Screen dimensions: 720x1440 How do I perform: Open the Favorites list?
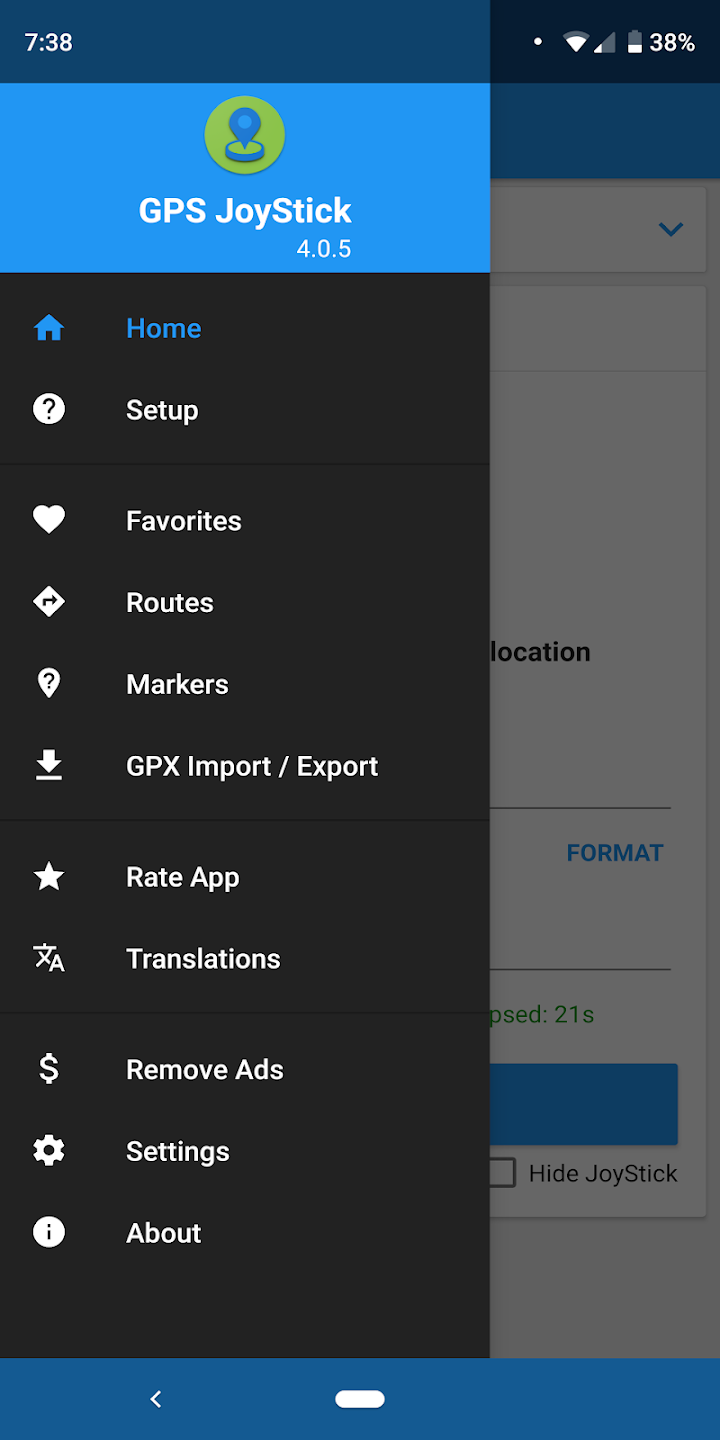click(x=245, y=521)
